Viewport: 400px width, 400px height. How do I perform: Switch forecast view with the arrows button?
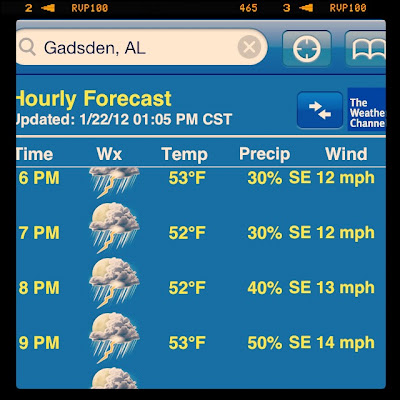click(320, 110)
